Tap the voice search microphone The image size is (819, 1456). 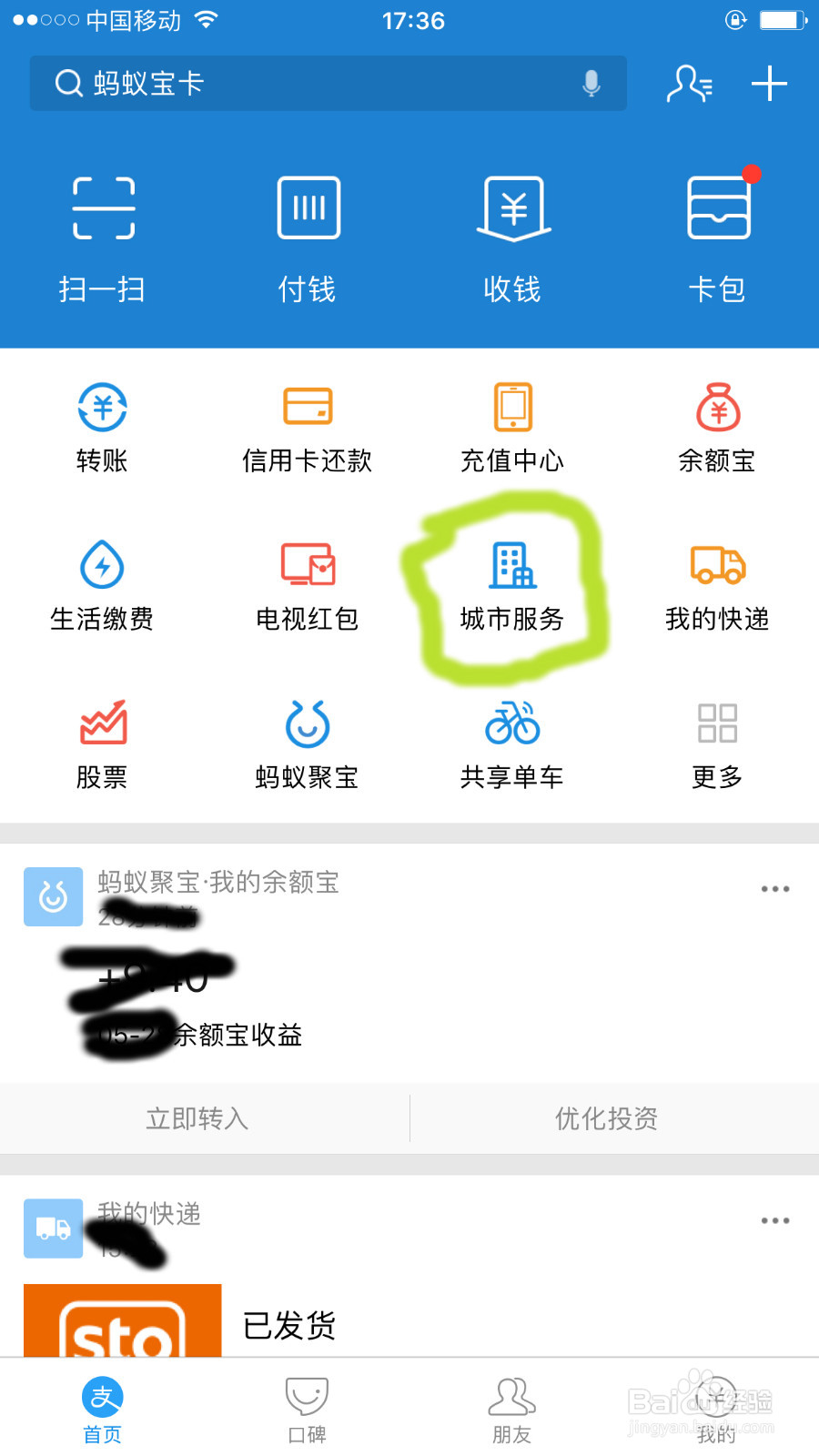click(591, 84)
